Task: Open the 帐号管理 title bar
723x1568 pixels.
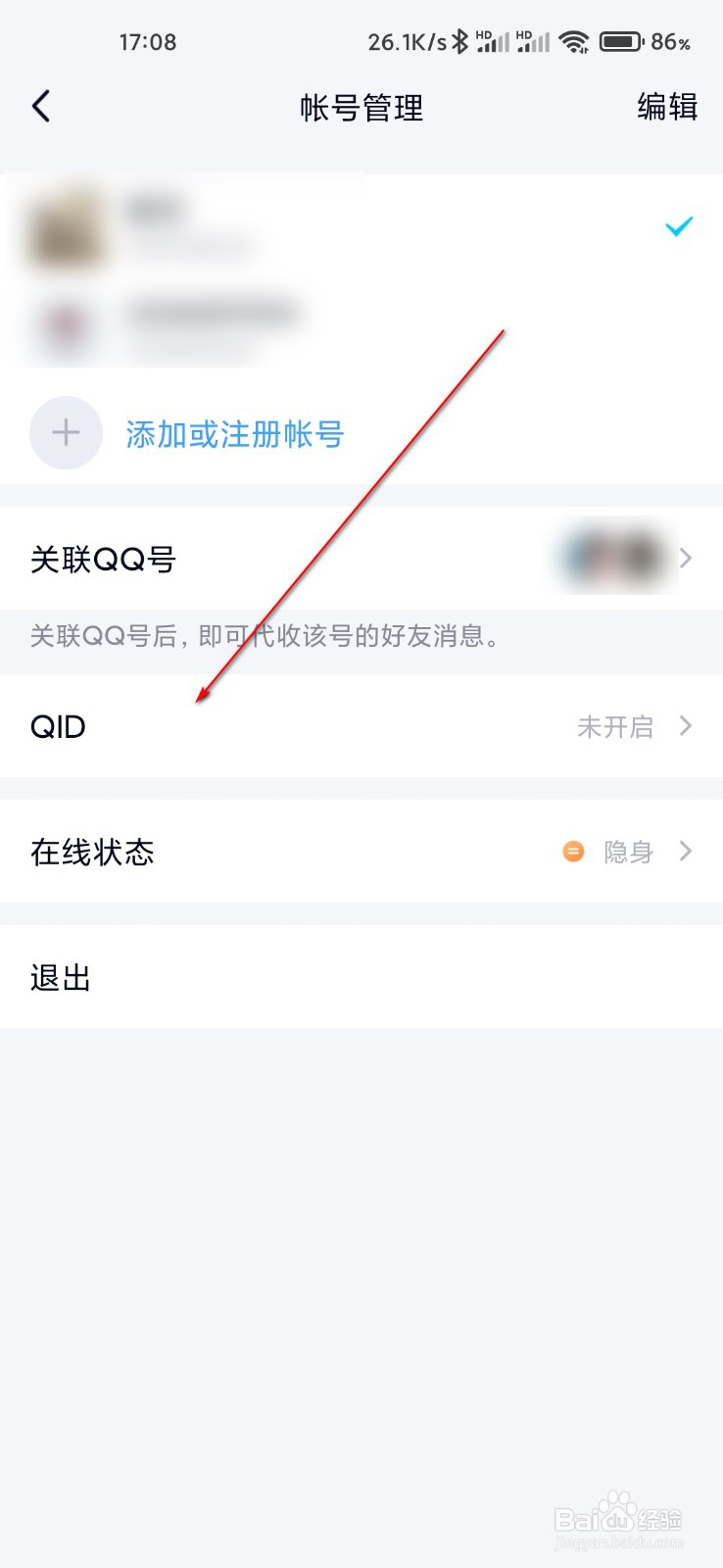Action: [x=361, y=108]
